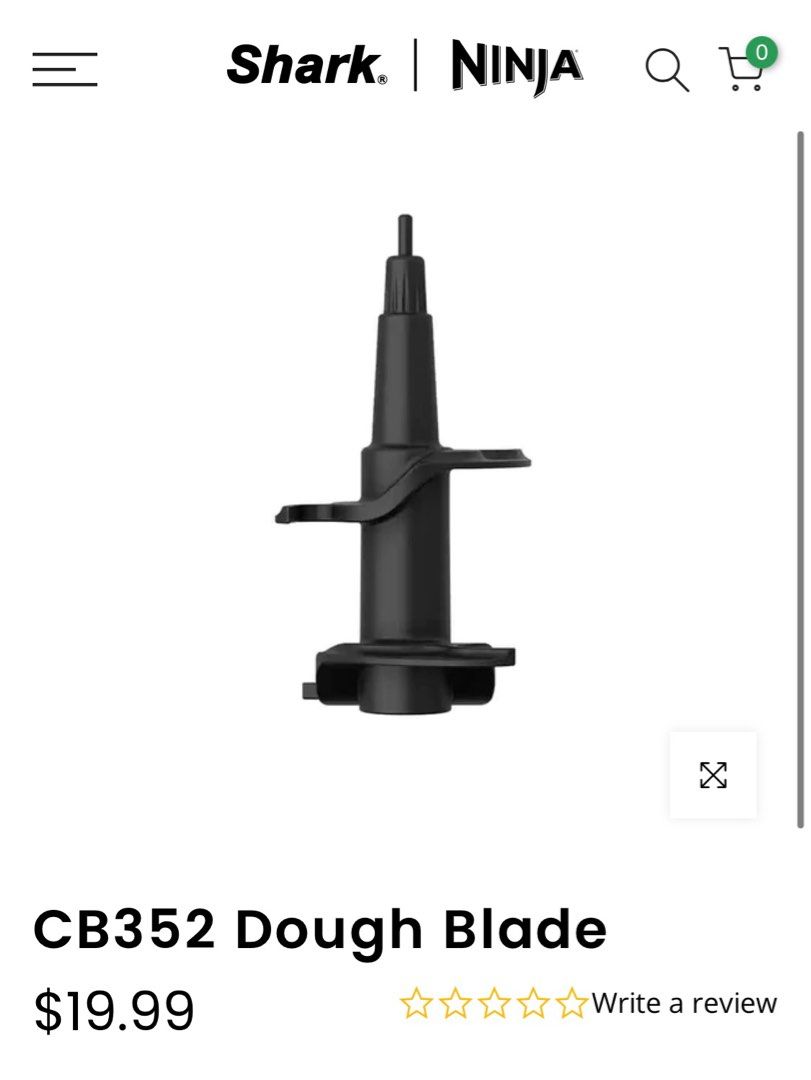
Task: Tap the Write a review link
Action: [x=684, y=1003]
